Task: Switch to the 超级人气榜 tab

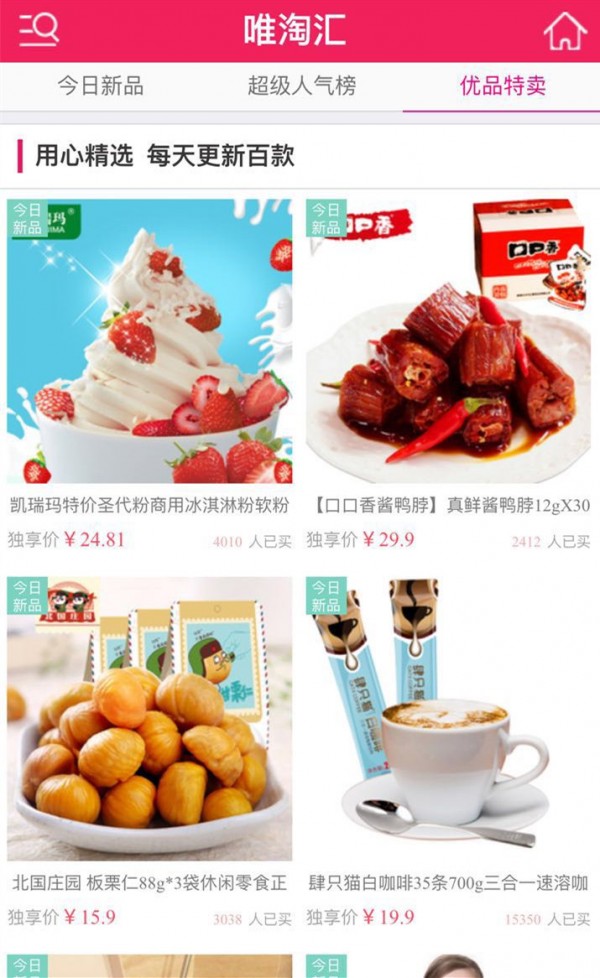Action: point(302,86)
